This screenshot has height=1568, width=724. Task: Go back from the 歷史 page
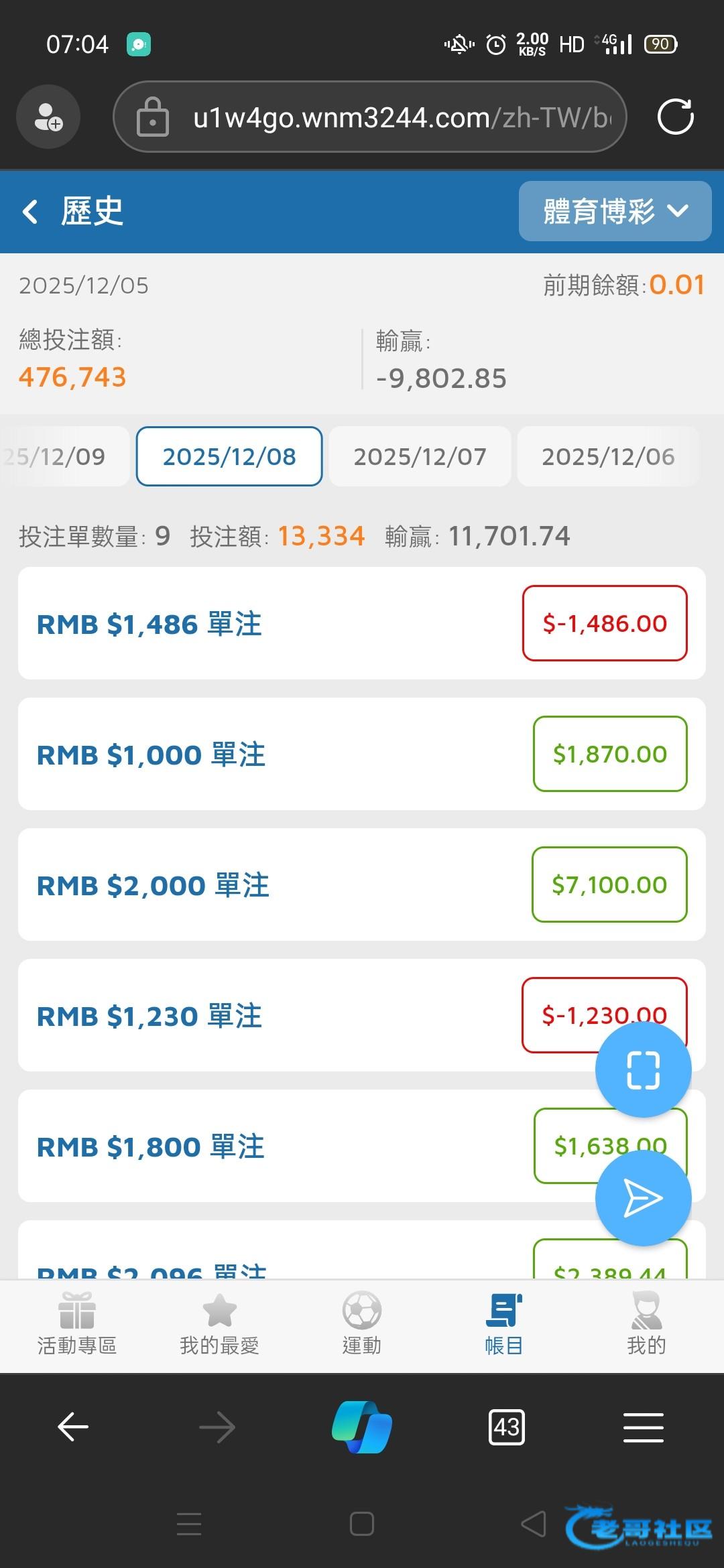coord(30,212)
